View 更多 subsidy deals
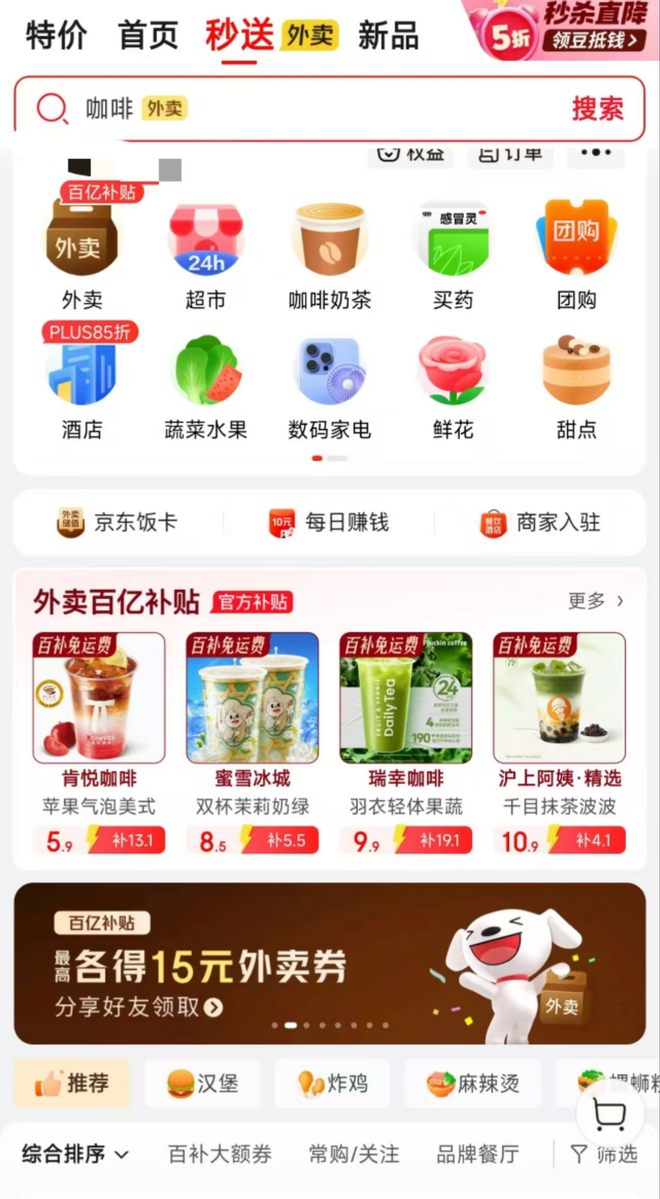 (596, 601)
